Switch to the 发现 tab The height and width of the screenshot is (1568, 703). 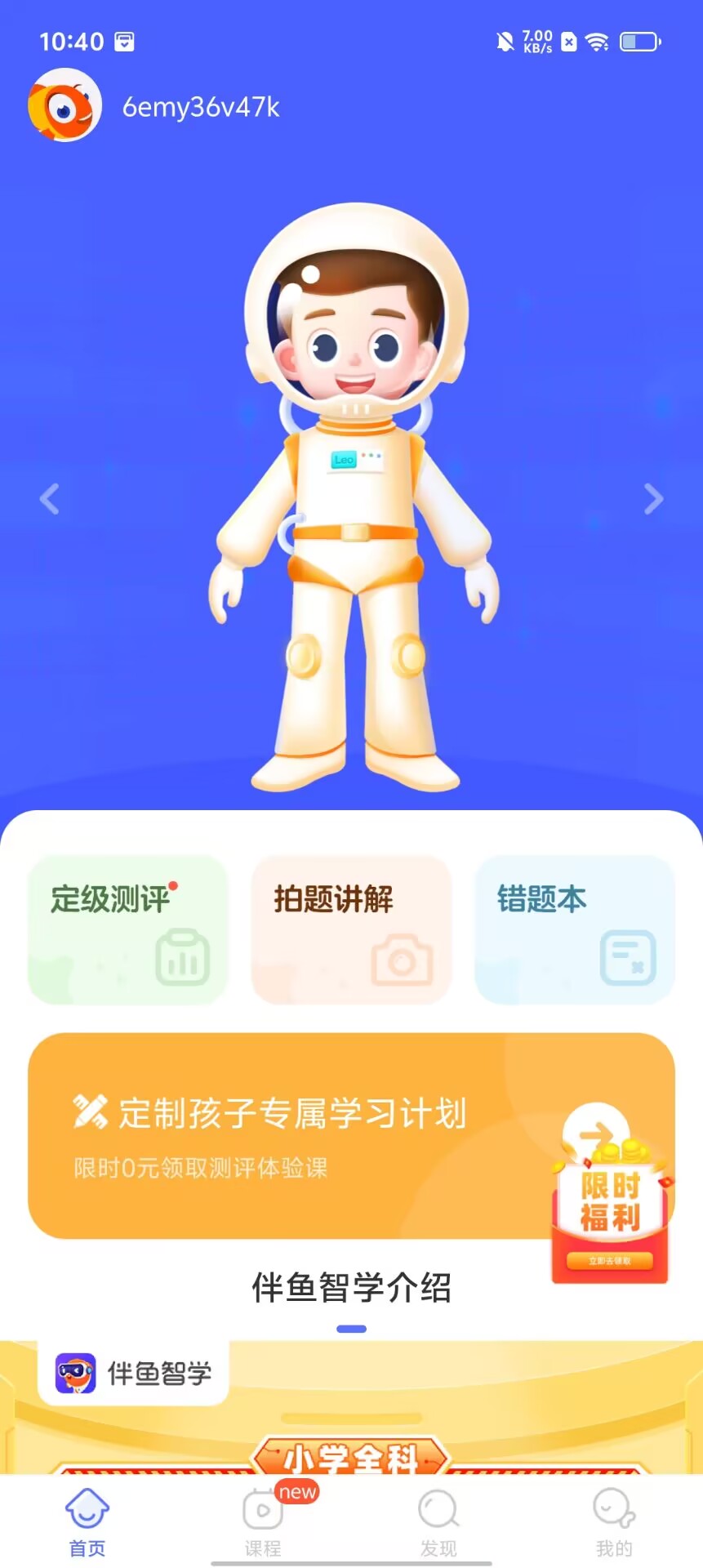[x=438, y=1521]
